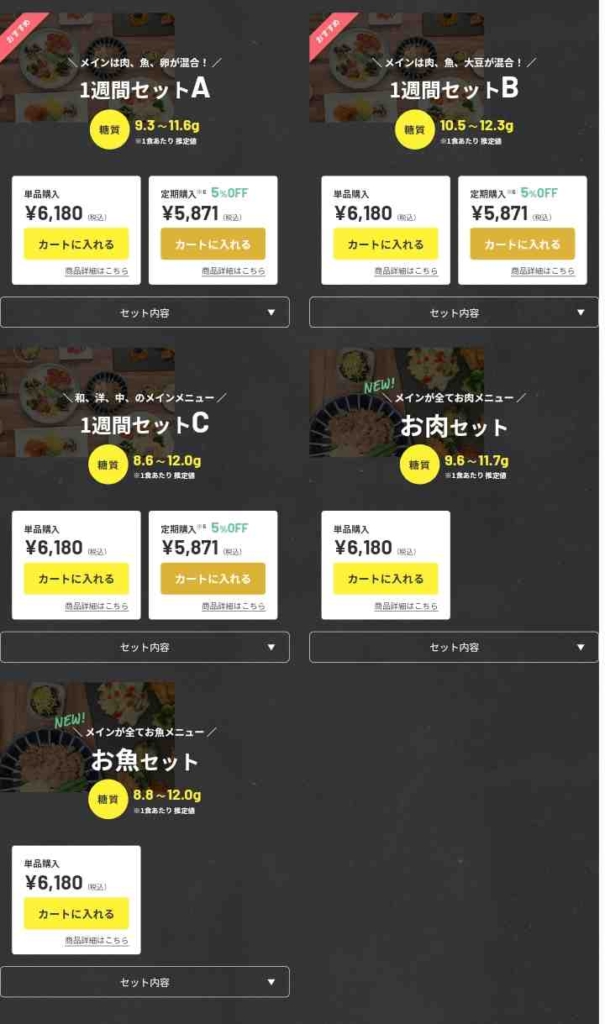Screen dimensions: 605x1024
Task: Open product details for 1週間セットC single purchase
Action: click(97, 606)
